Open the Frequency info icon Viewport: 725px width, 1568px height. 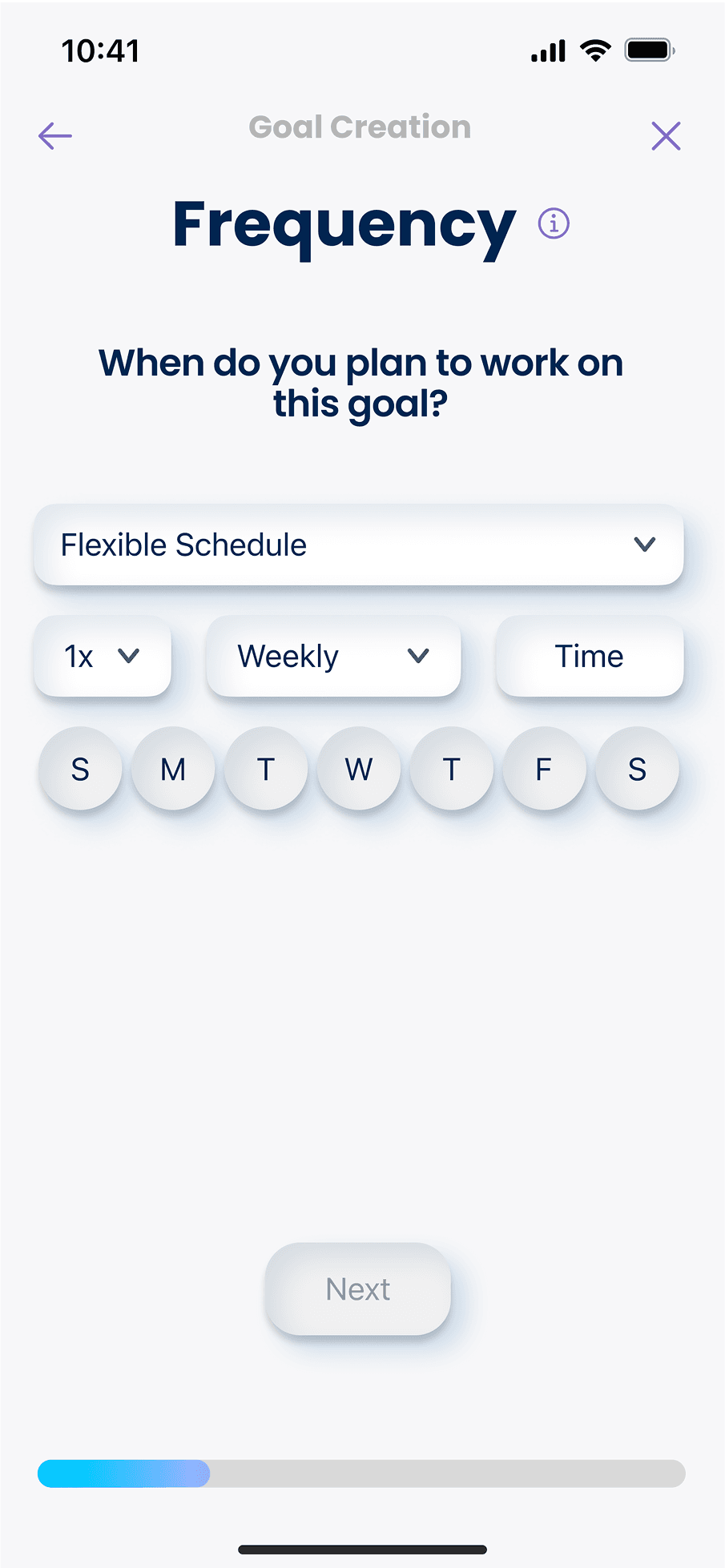554,223
